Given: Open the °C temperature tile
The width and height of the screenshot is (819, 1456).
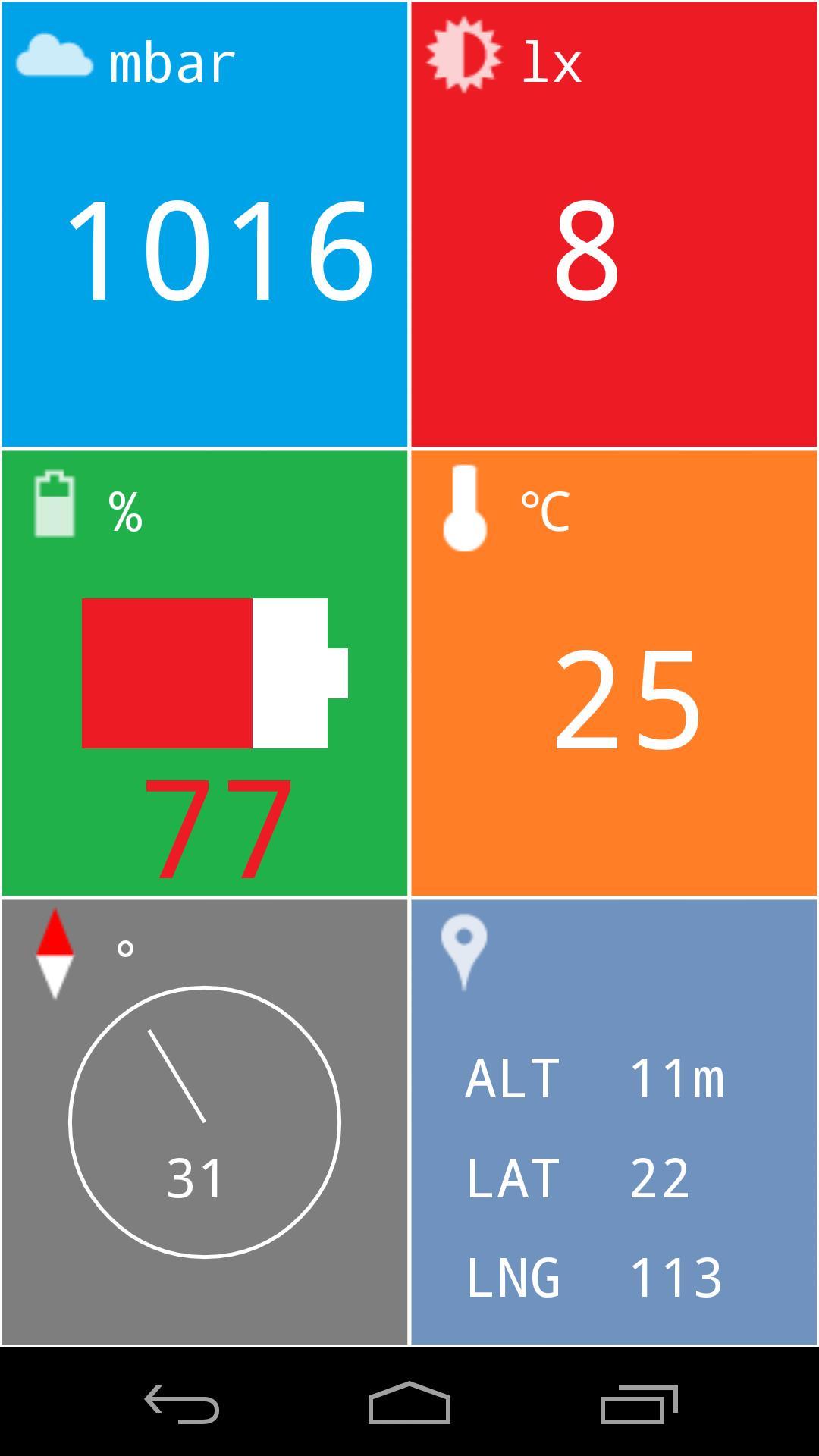Looking at the screenshot, I should click(614, 673).
